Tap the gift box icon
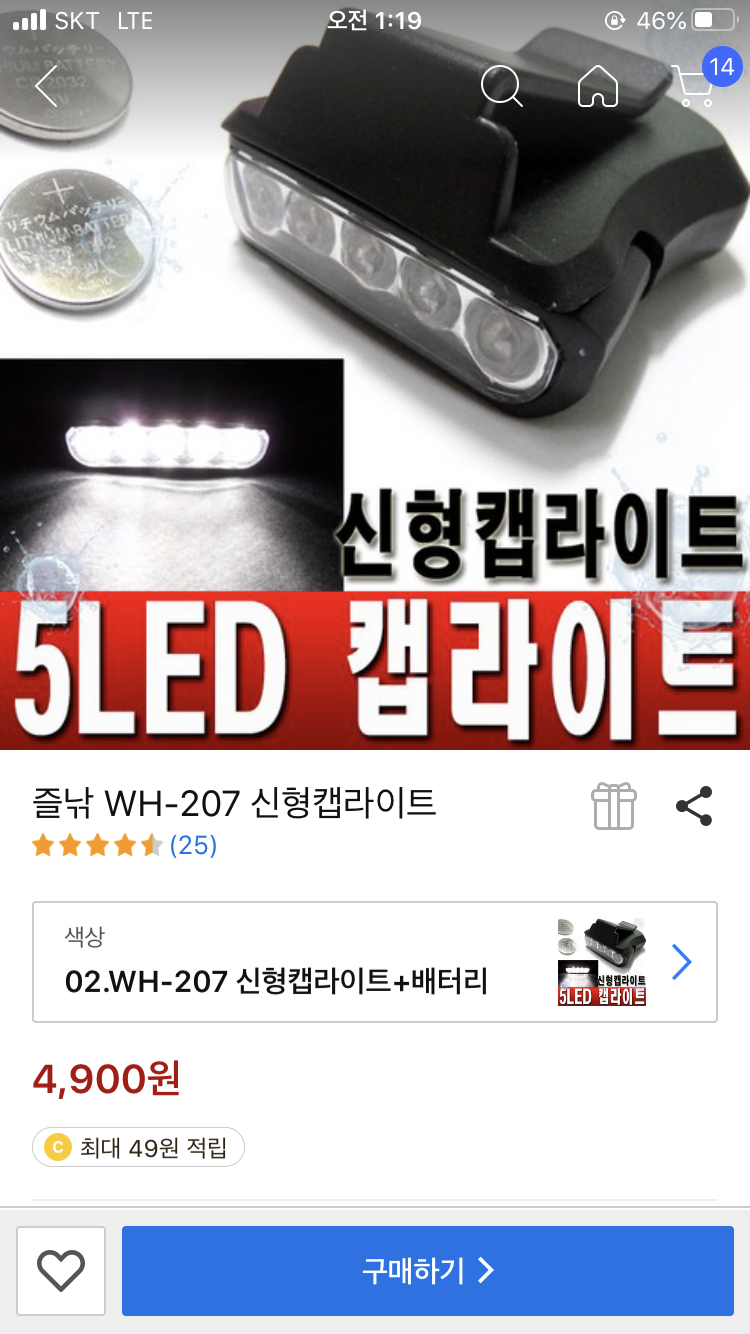 (x=613, y=806)
